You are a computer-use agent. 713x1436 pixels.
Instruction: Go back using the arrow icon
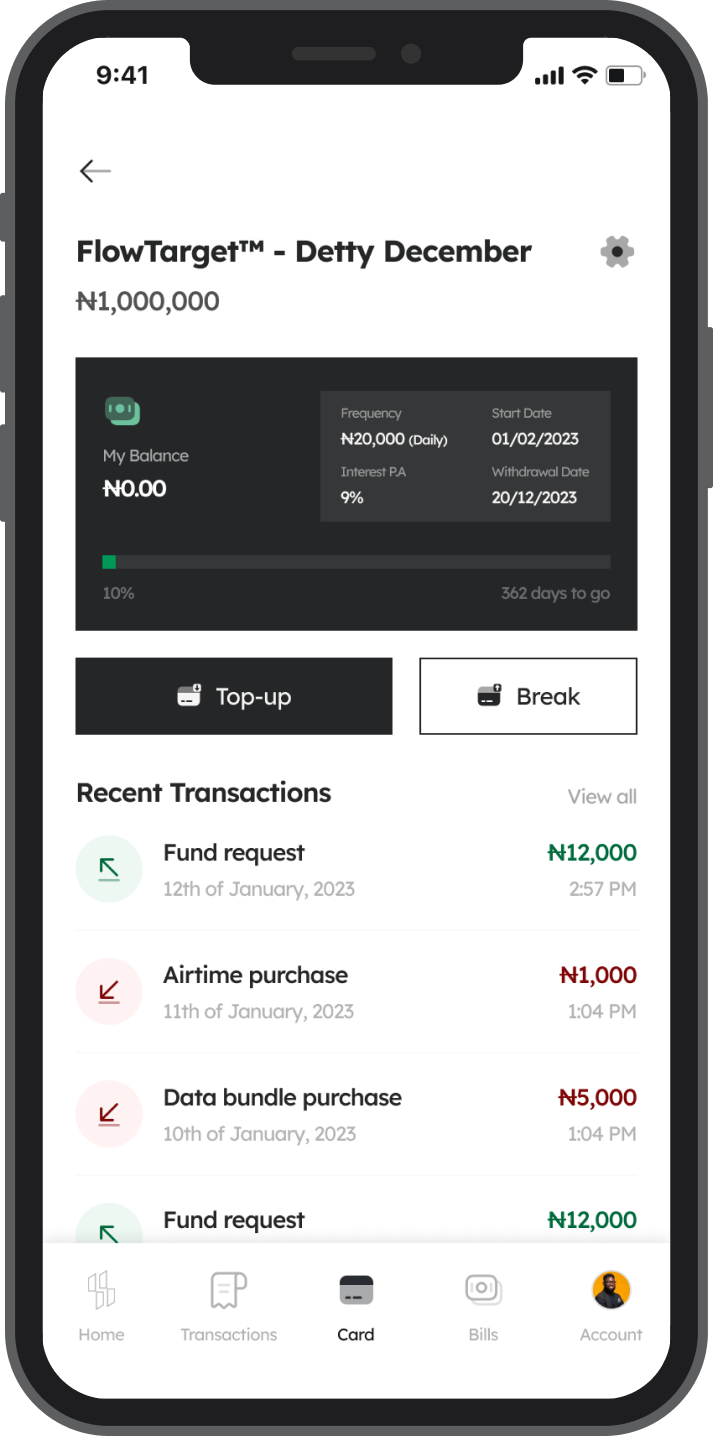pyautogui.click(x=95, y=171)
